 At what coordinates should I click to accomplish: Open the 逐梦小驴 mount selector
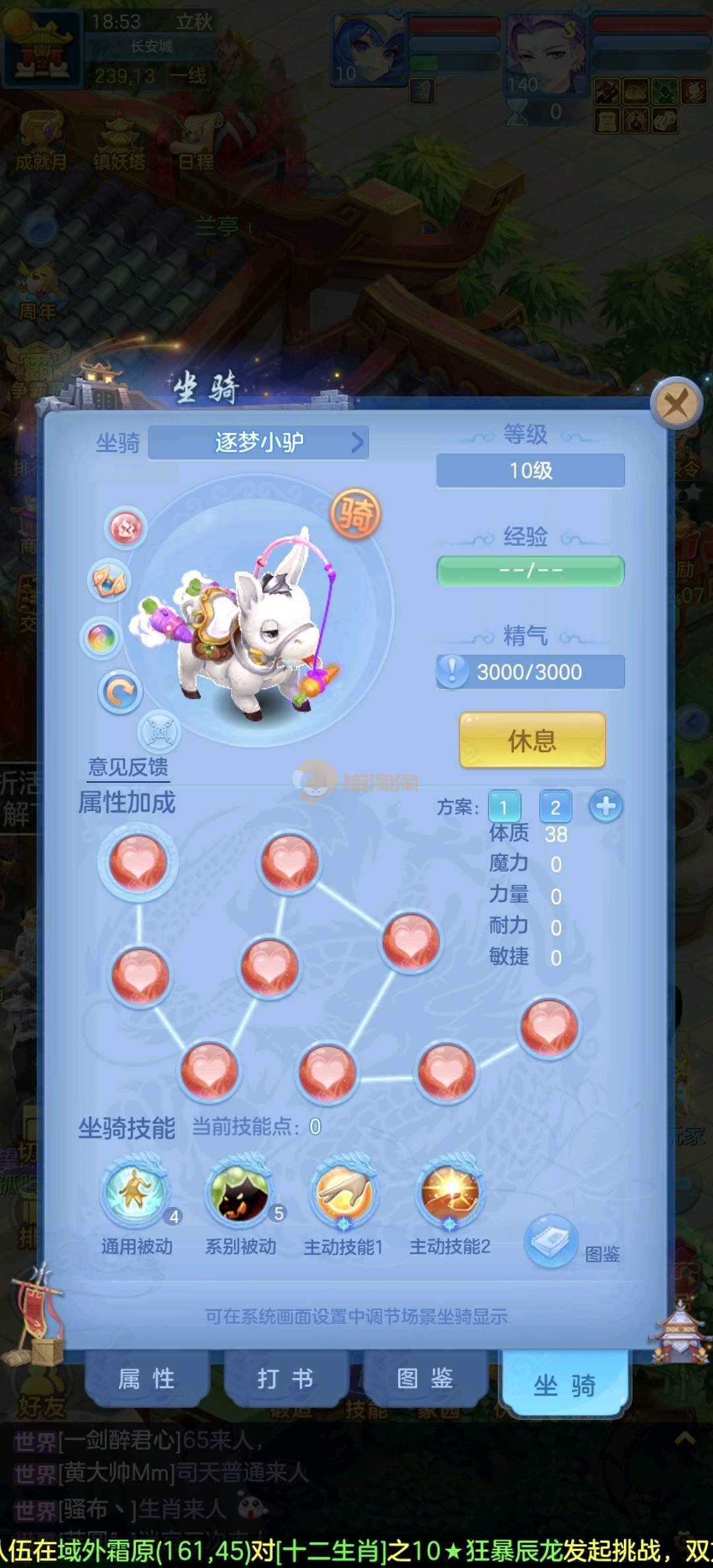(259, 442)
